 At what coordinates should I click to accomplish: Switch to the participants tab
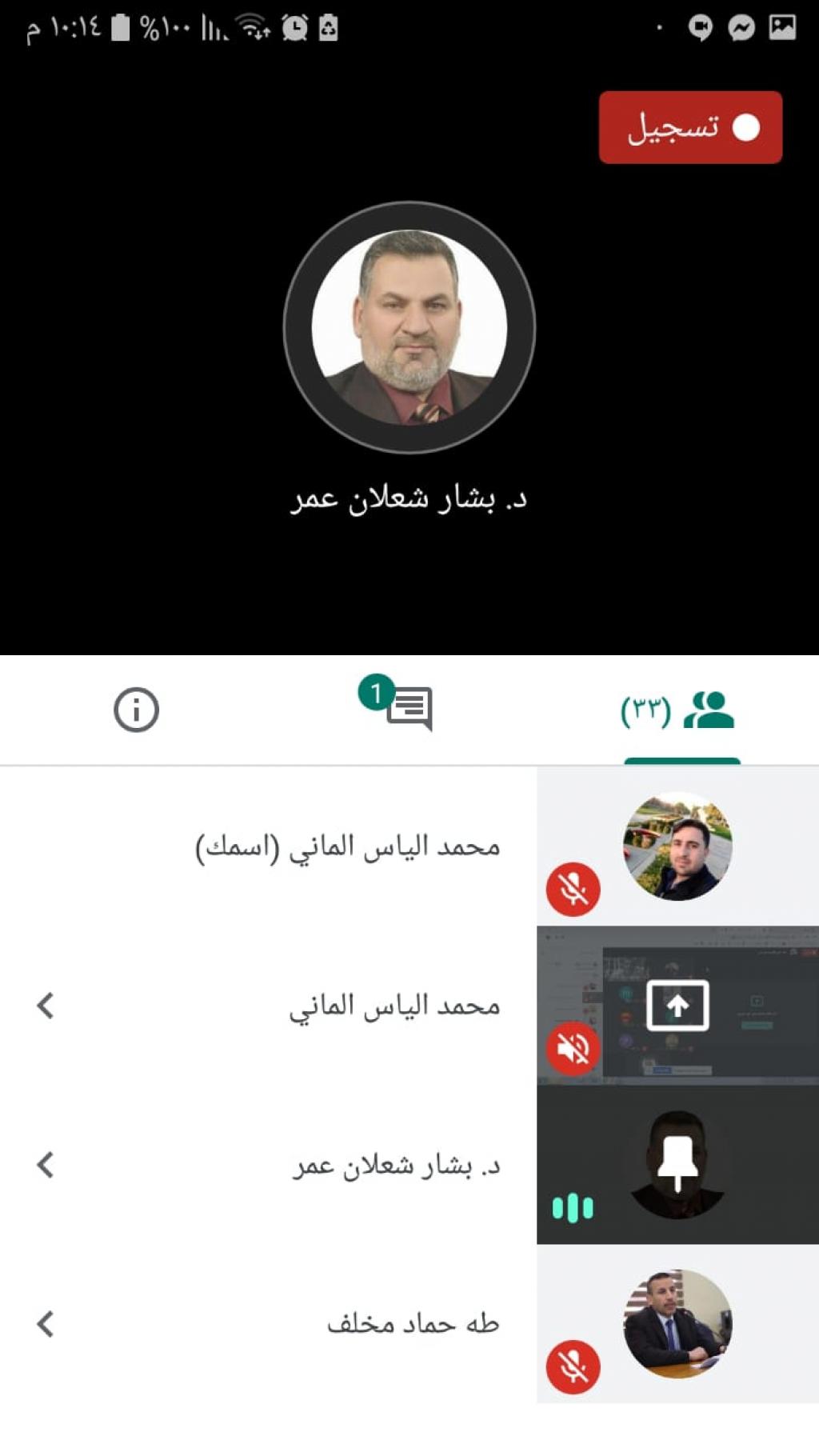pyautogui.click(x=680, y=710)
